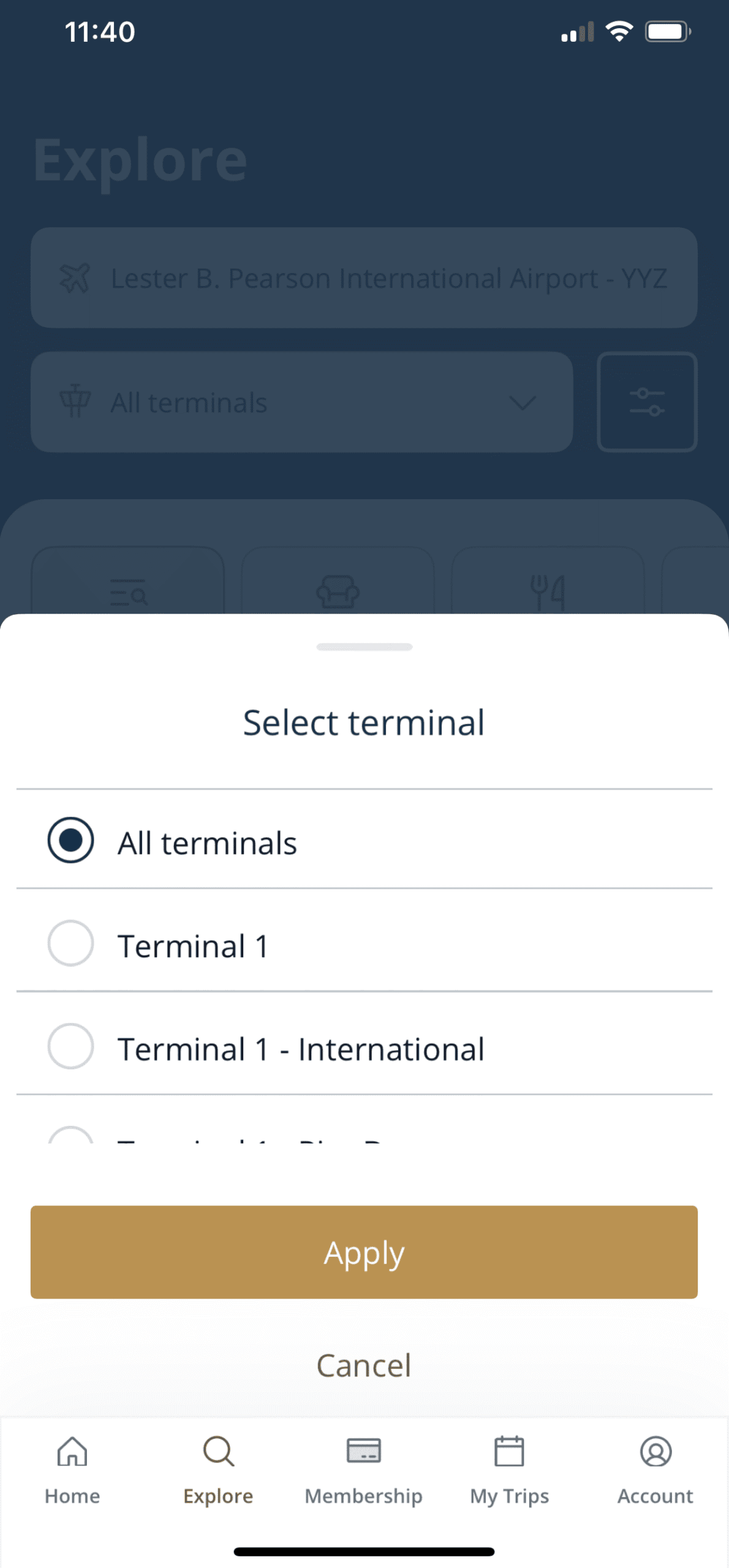Choose the Terminal 1 radio option
Image resolution: width=729 pixels, height=1568 pixels.
click(70, 944)
